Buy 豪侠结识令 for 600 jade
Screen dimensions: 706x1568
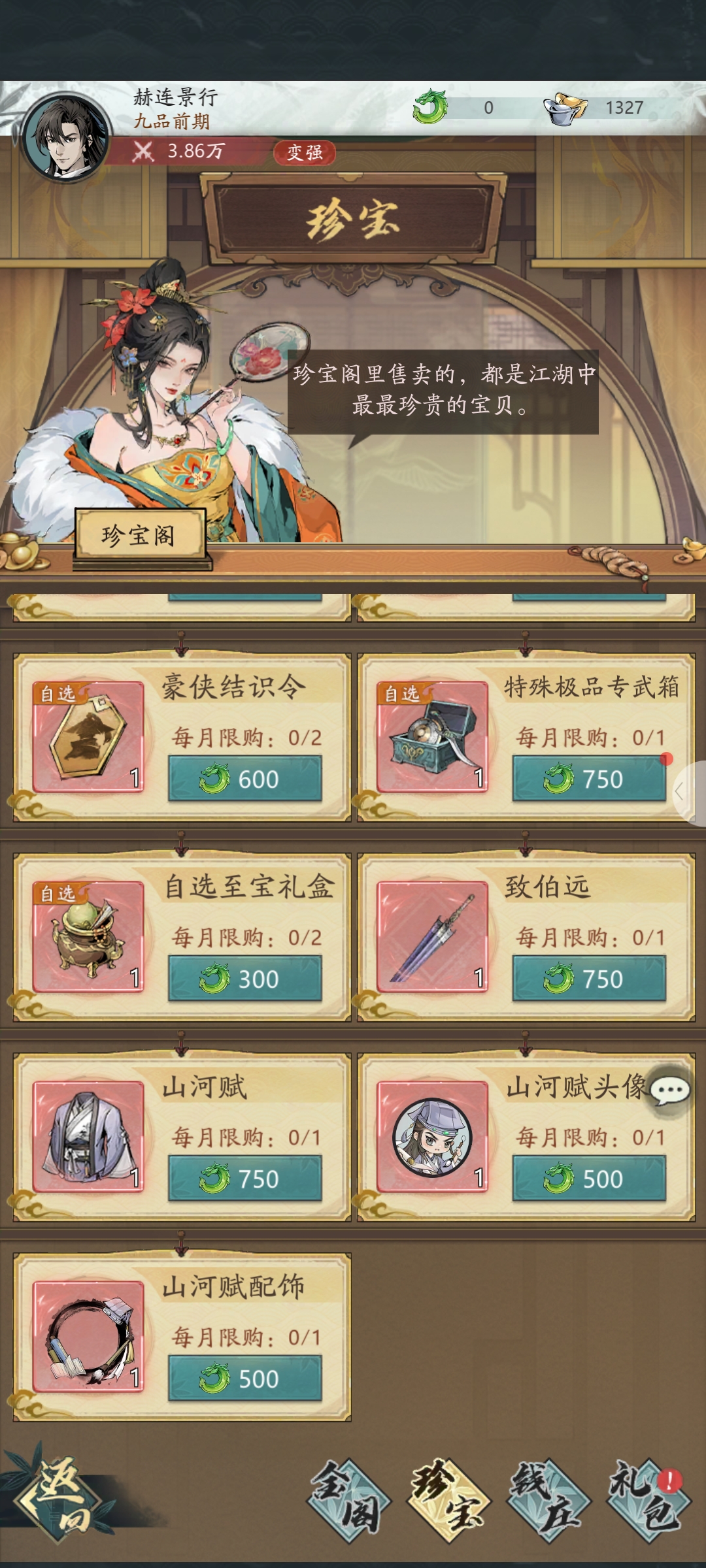[245, 779]
